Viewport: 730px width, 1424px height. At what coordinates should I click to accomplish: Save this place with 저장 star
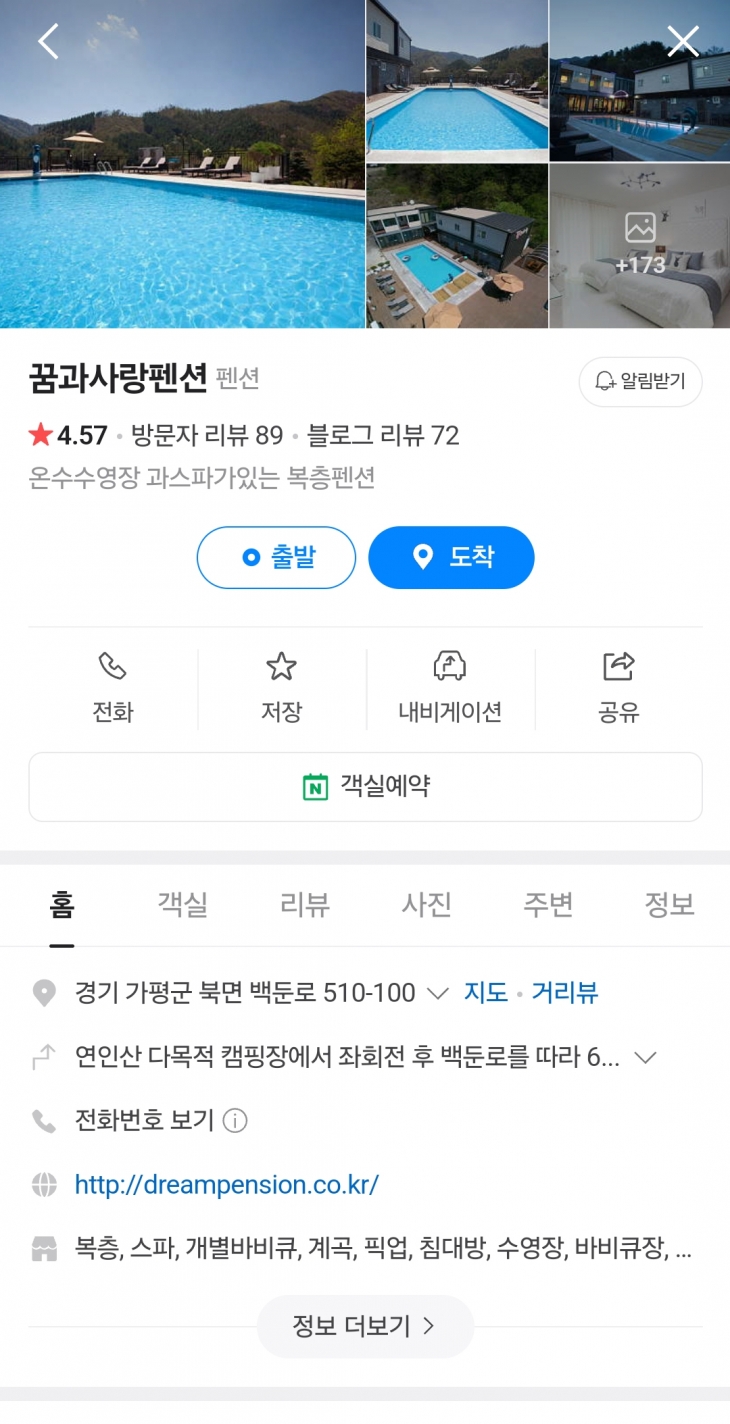click(281, 688)
